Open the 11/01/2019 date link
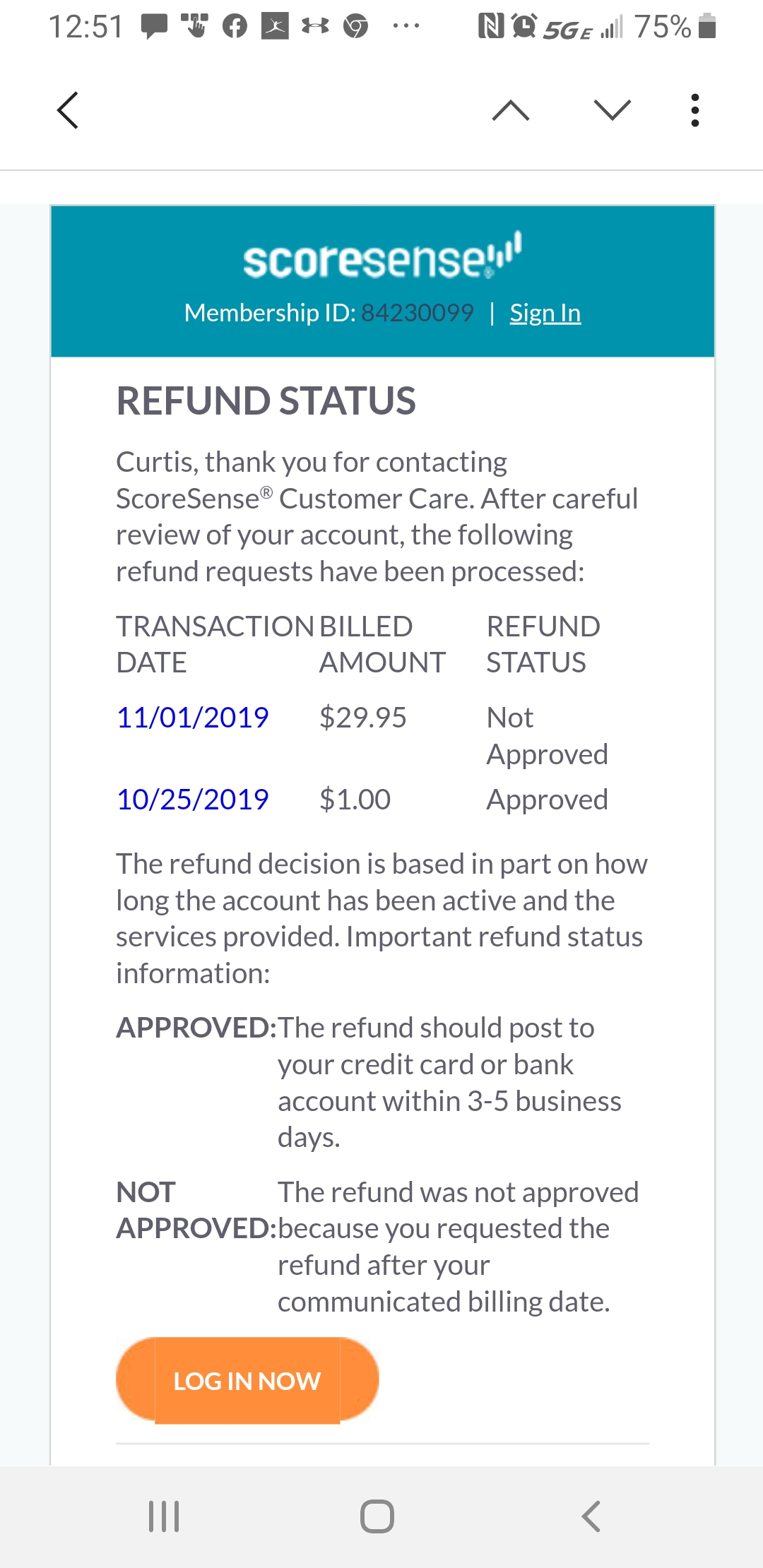The image size is (763, 1568). click(x=192, y=718)
